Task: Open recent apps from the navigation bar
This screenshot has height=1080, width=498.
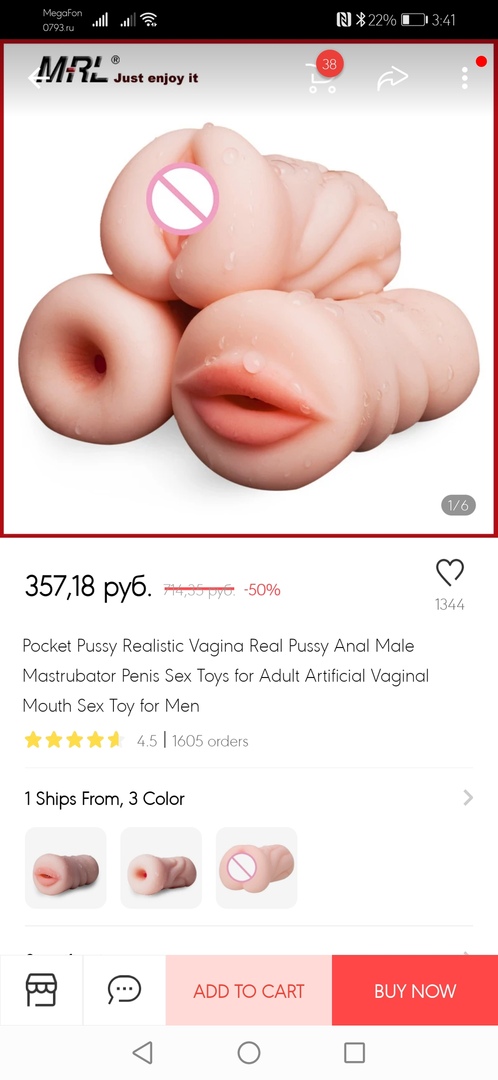Action: [x=355, y=1052]
